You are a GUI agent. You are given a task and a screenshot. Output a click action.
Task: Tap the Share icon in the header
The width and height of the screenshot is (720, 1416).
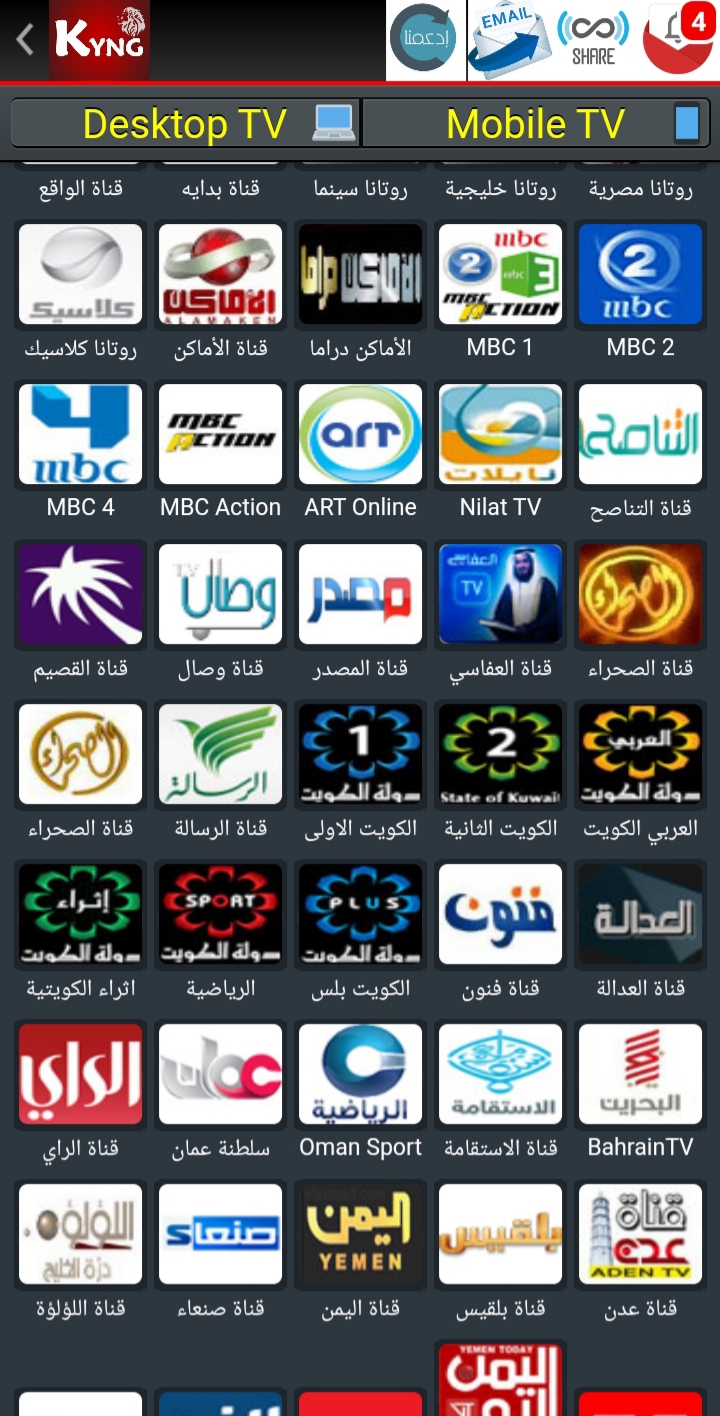pyautogui.click(x=593, y=40)
